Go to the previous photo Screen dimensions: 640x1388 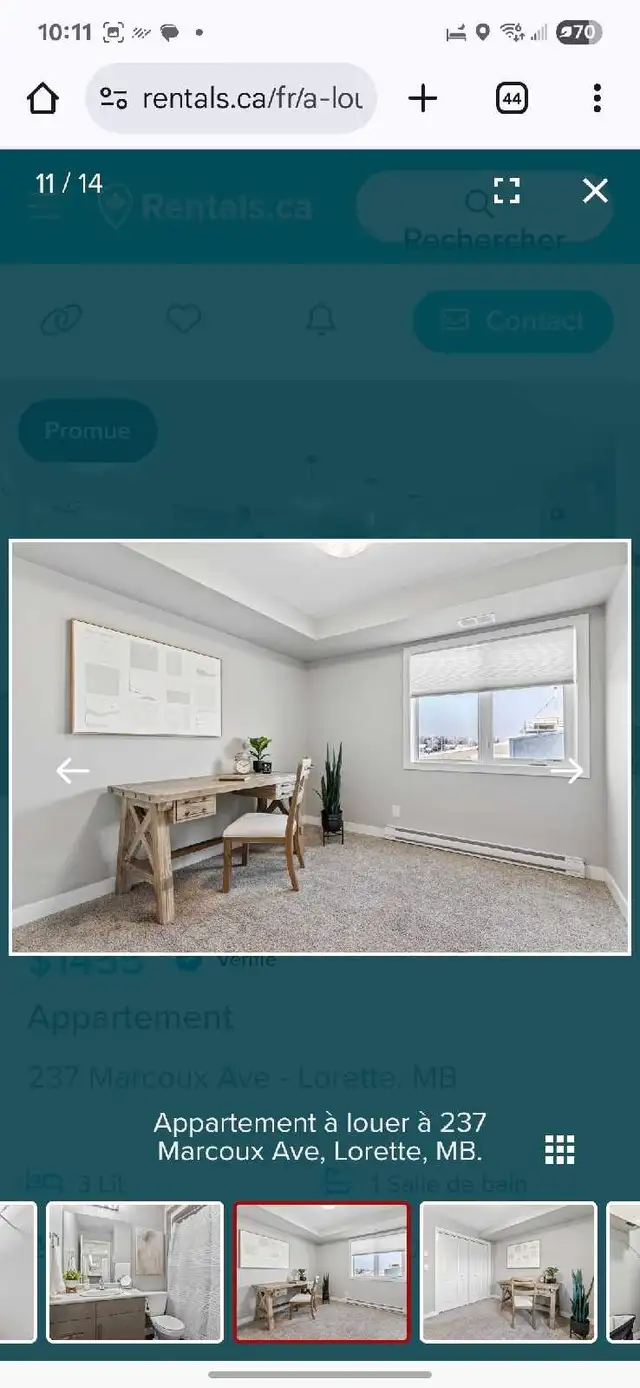72,770
